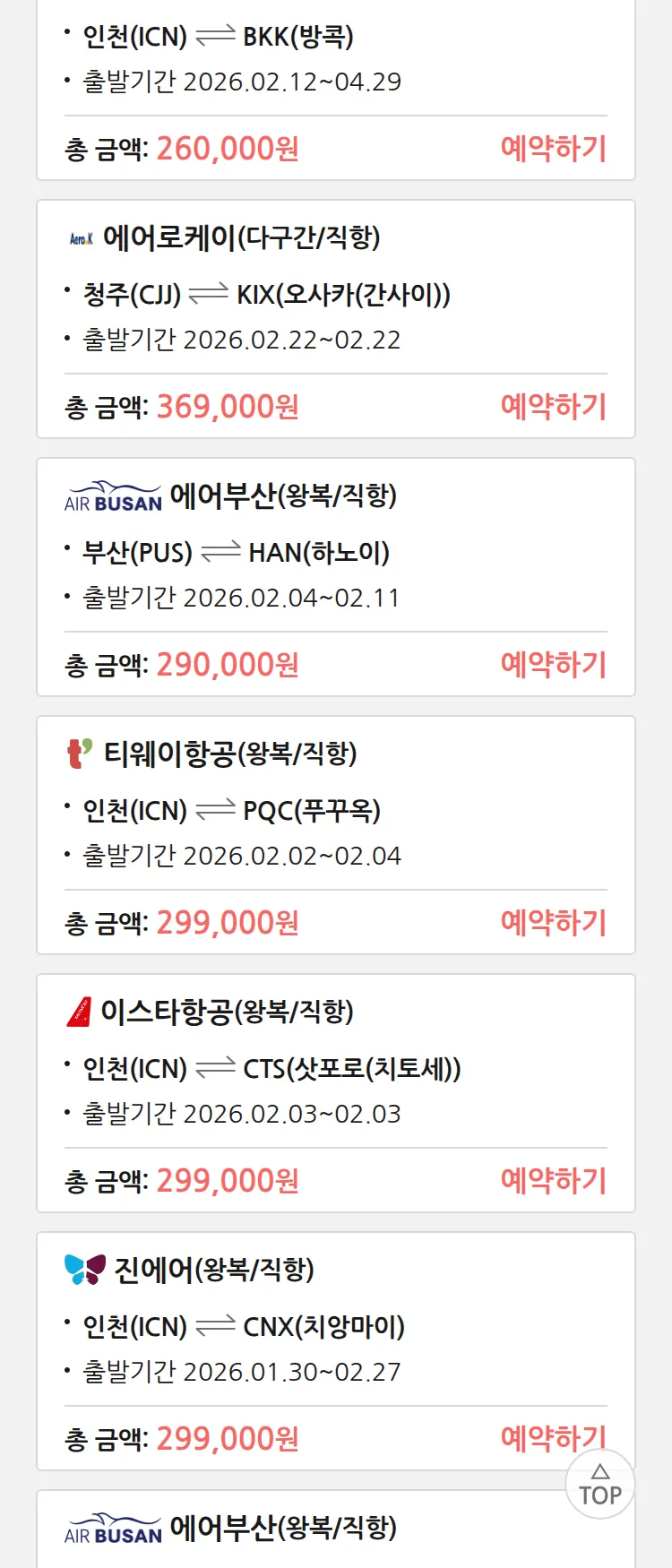
Task: Jump back to top with TOP button
Action: pos(600,1486)
